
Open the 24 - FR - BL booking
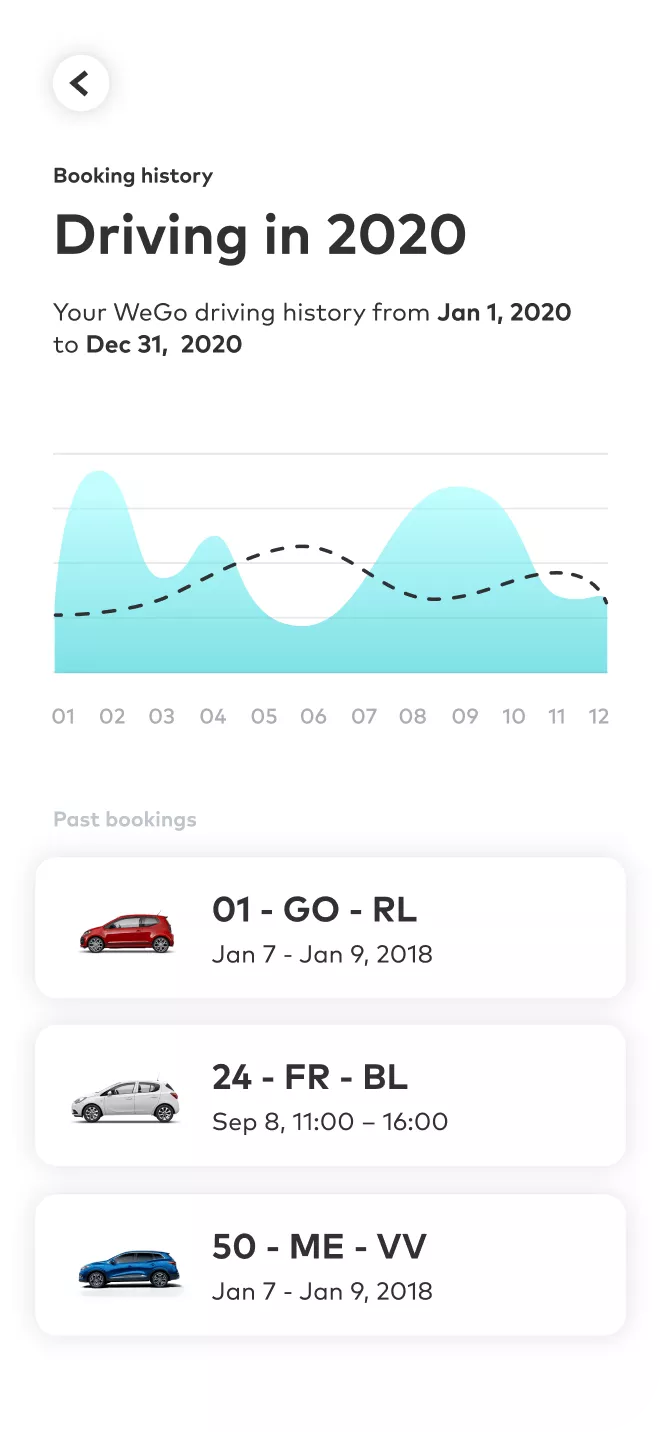click(x=330, y=1096)
